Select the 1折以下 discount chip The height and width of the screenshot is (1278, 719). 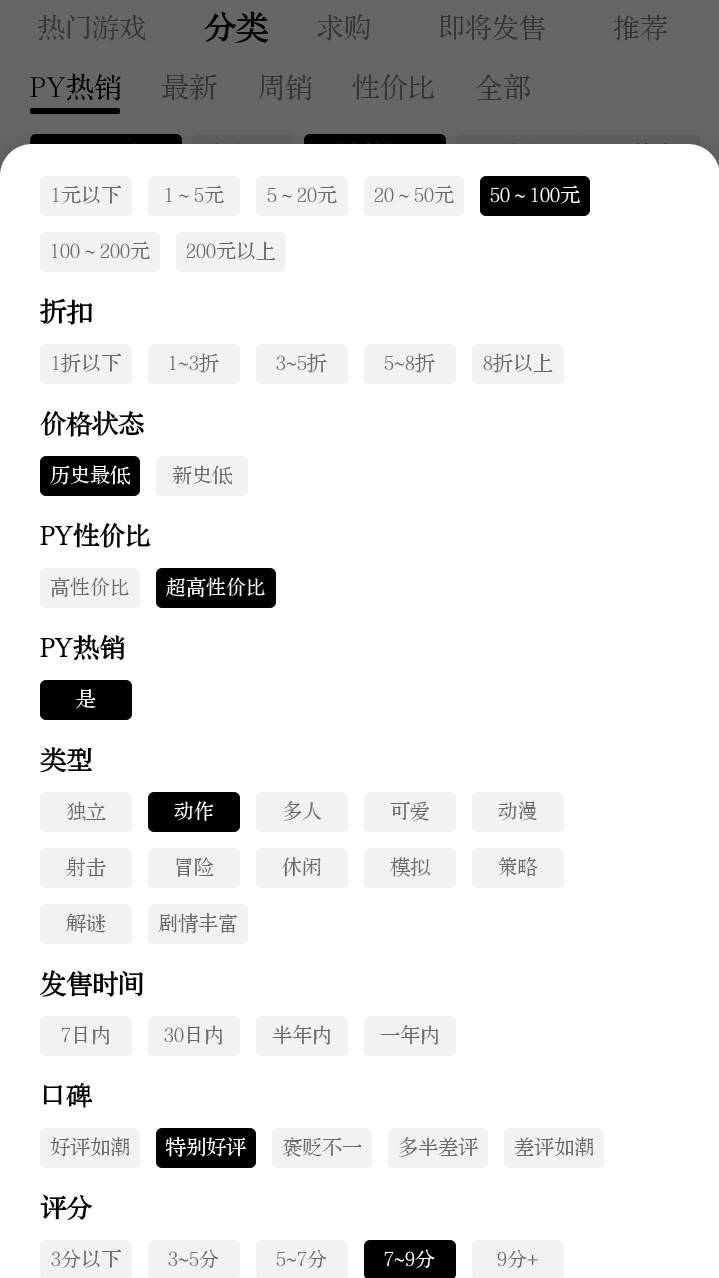pos(86,364)
